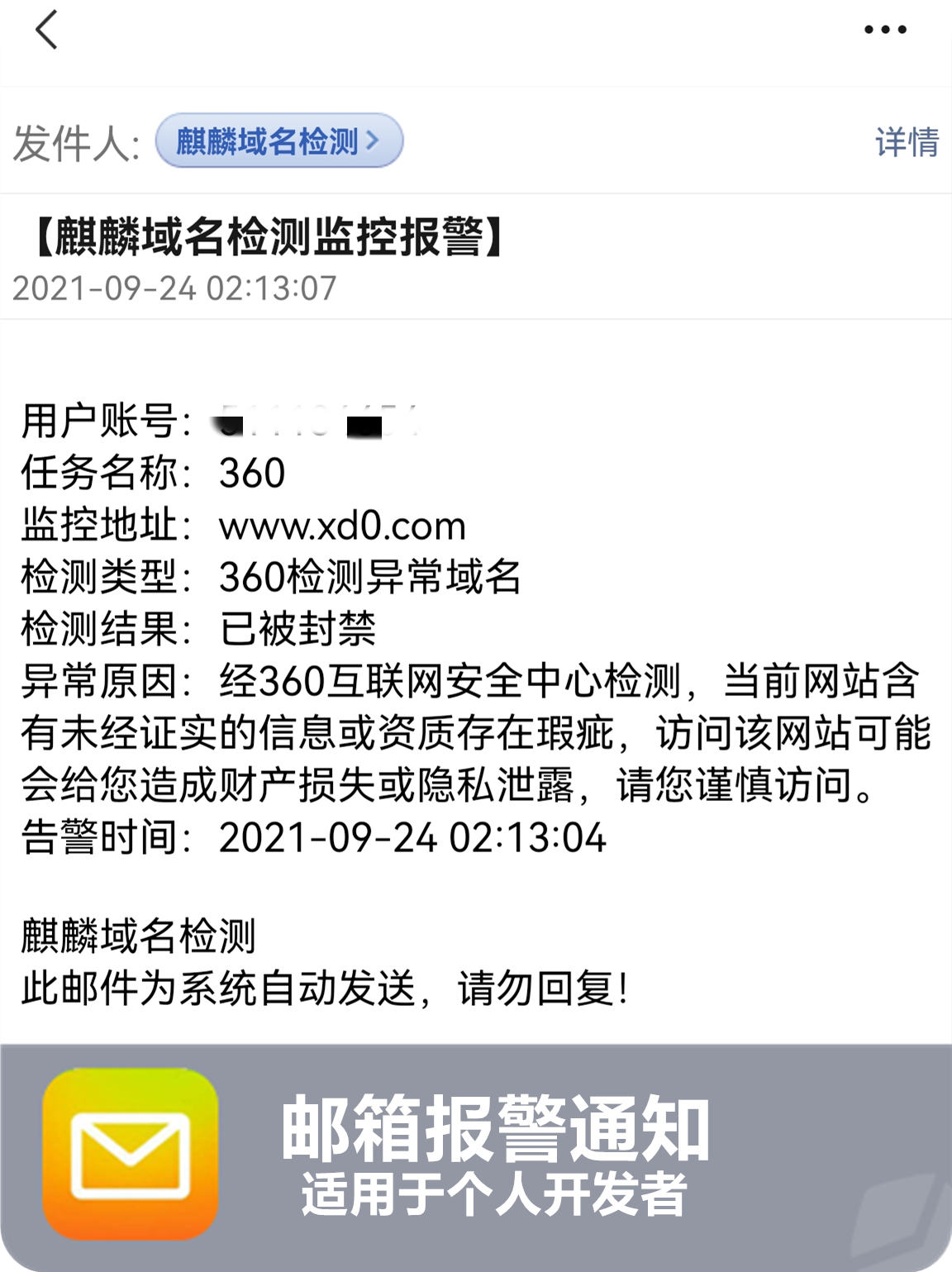The width and height of the screenshot is (952, 1272).
Task: Open the sender chip 麒麟域名检测
Action: (x=278, y=141)
